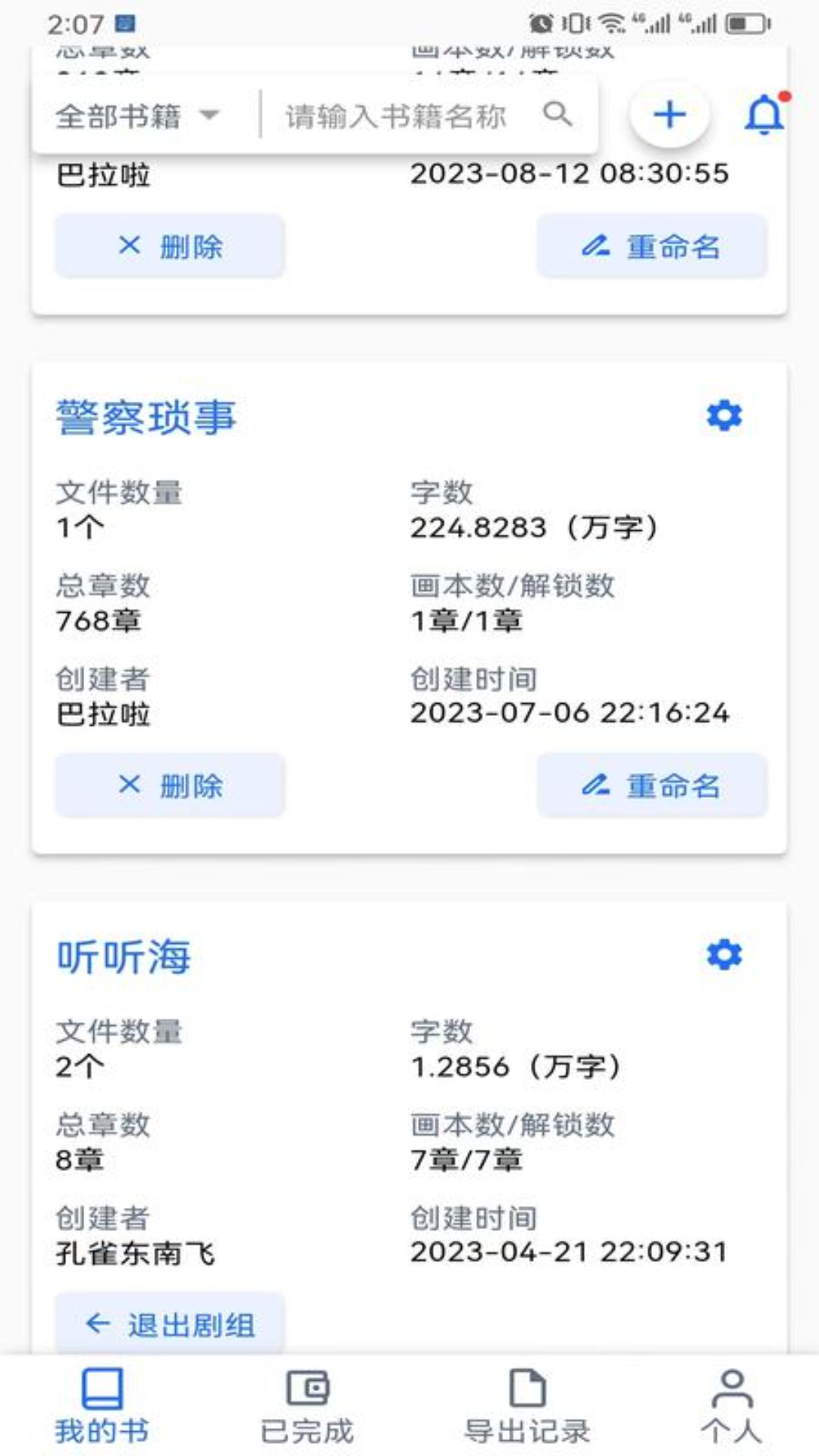Open settings gear for 听听海 book
This screenshot has width=819, height=1456.
click(x=724, y=955)
